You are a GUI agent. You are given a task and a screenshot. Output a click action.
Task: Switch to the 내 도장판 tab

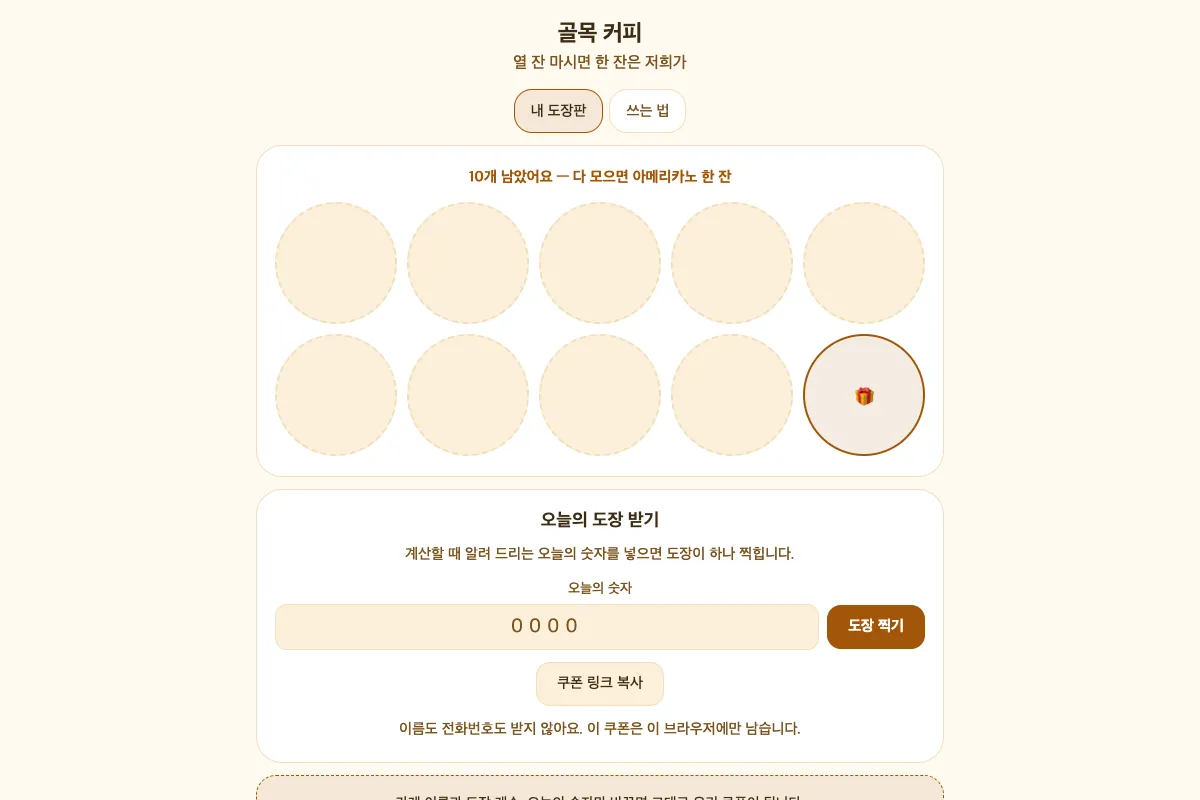(x=558, y=111)
